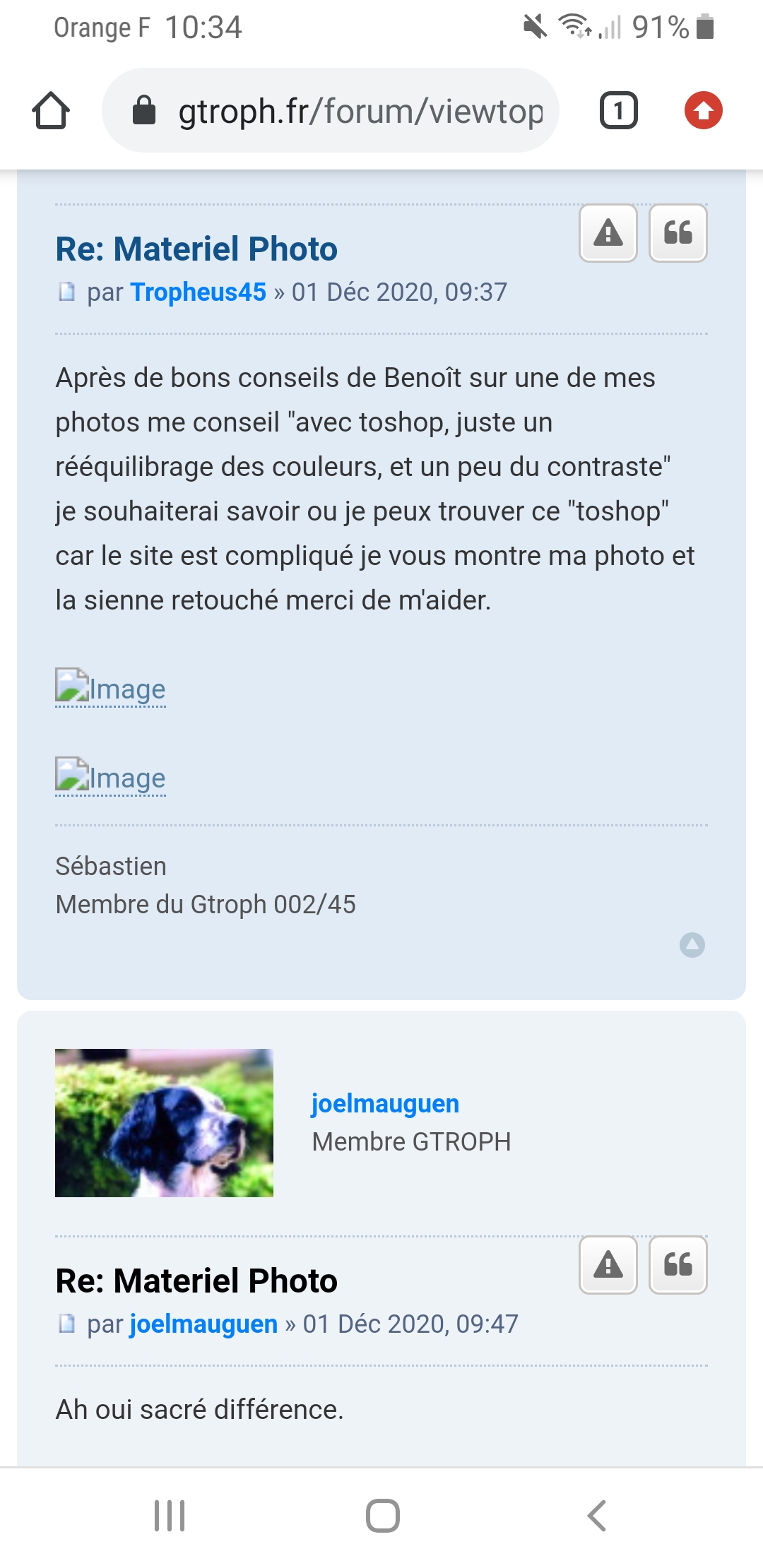Viewport: 763px width, 1568px height.
Task: Open Tropheus45's profile link
Action: (x=198, y=292)
